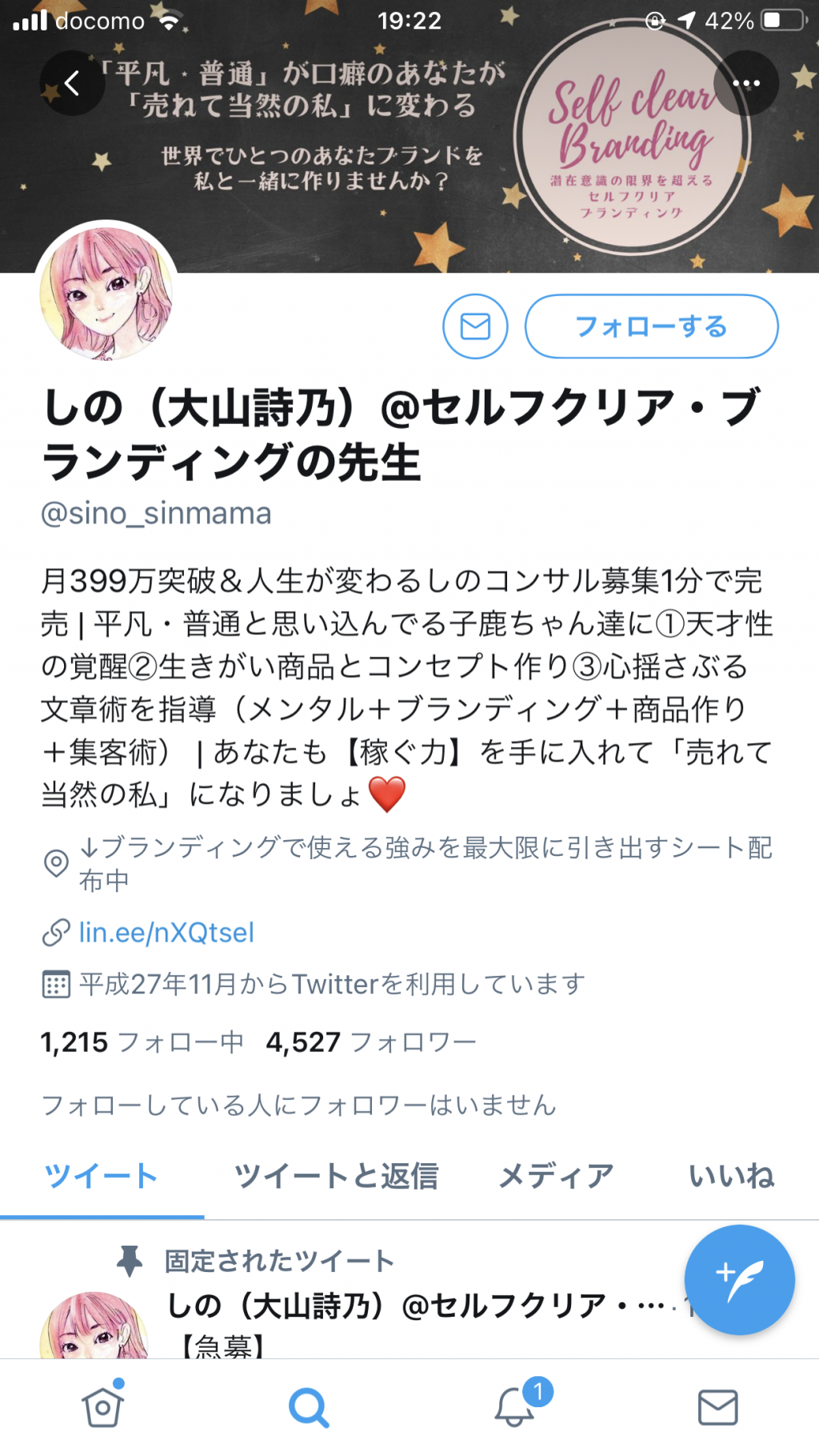This screenshot has width=819, height=1456.
Task: Compose a new tweet with floating button
Action: coord(740,1280)
